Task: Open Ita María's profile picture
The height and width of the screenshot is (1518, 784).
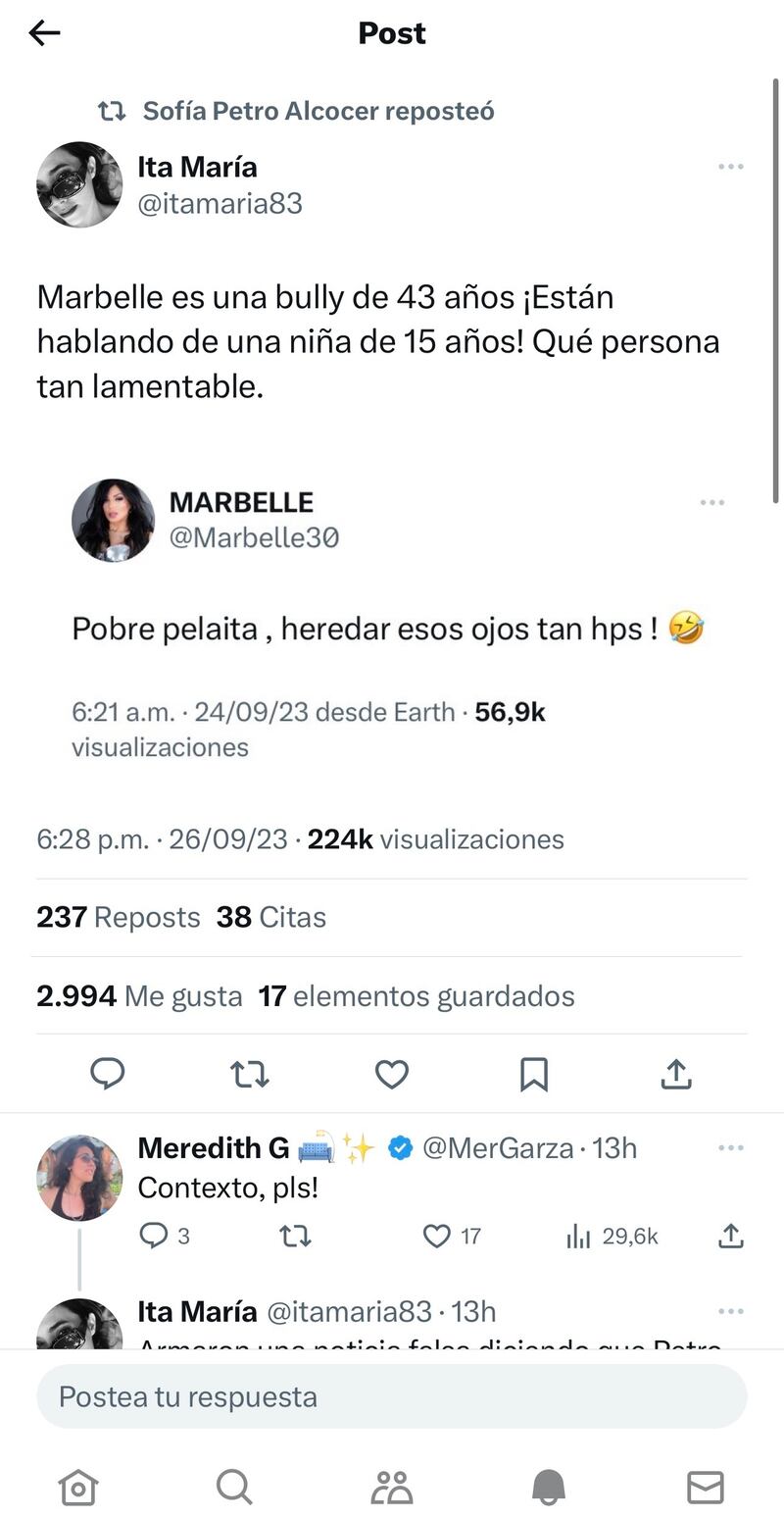Action: click(x=78, y=184)
